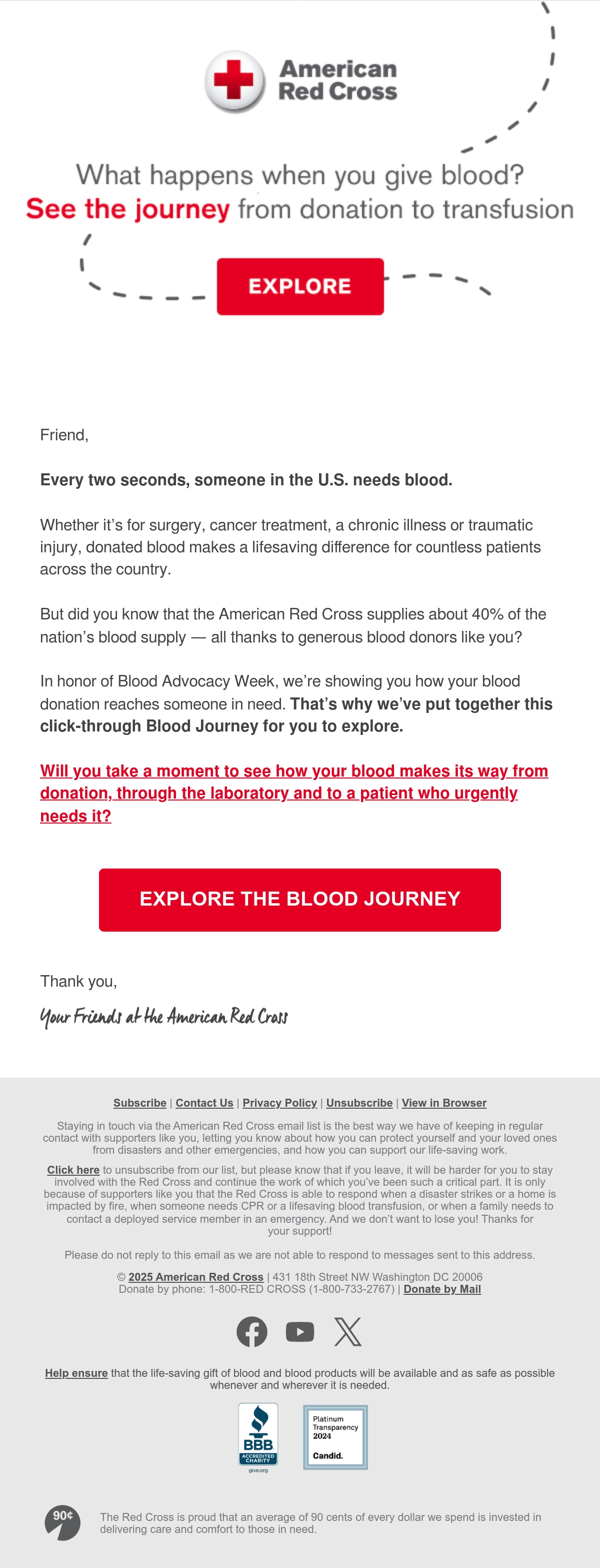Open the 2025 American Red Cross link

(196, 1276)
